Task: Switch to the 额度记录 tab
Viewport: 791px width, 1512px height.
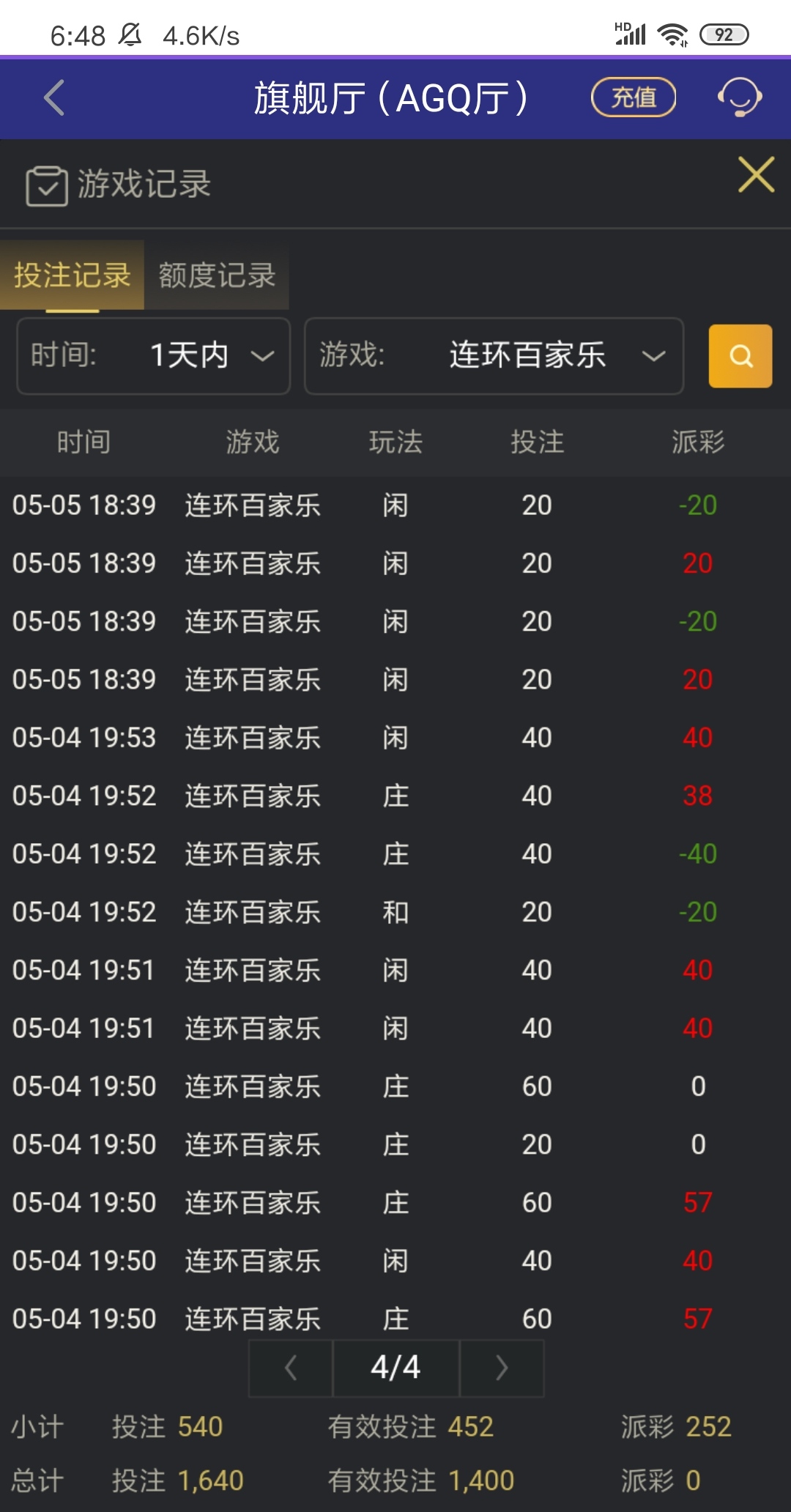Action: click(217, 275)
